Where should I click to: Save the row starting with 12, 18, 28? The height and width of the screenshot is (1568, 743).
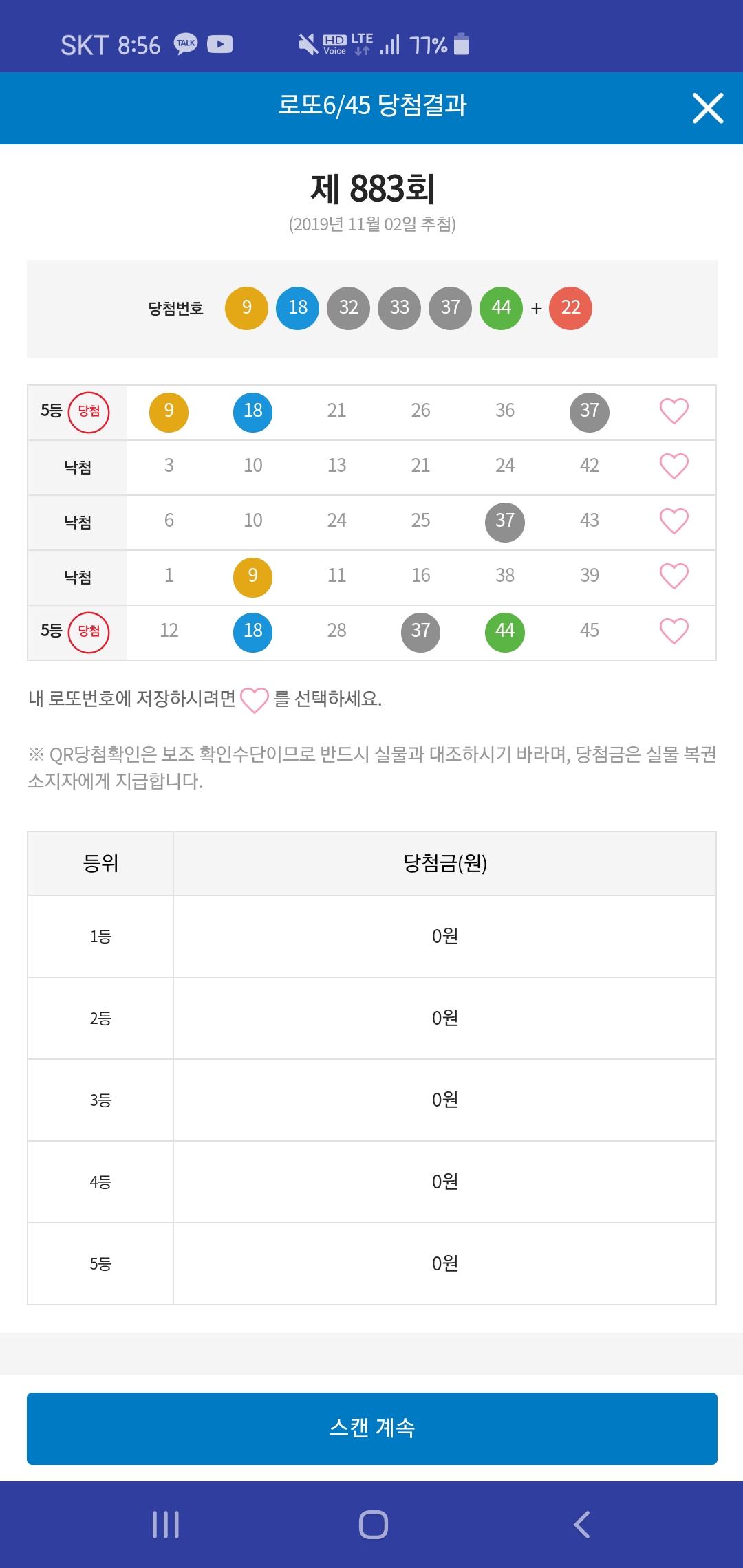coord(674,631)
